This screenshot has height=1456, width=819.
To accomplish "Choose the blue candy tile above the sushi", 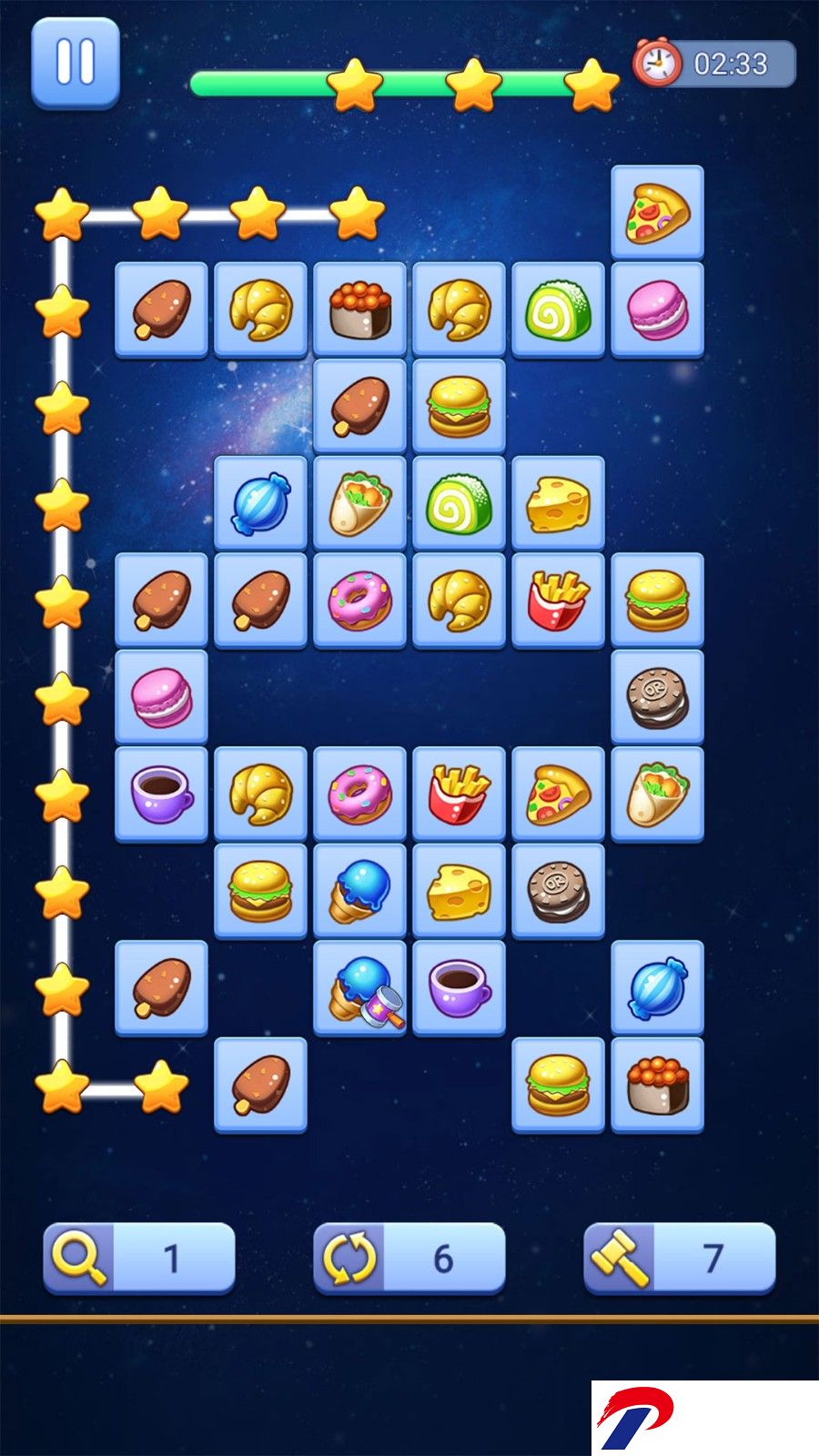I will point(657,987).
